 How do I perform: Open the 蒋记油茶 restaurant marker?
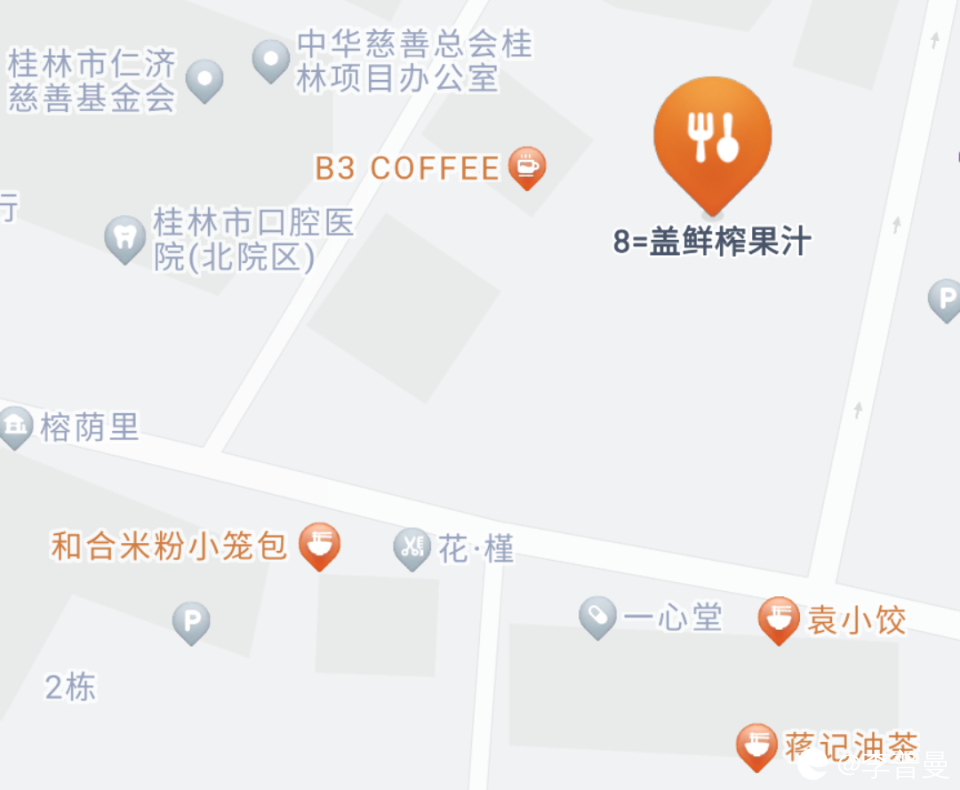click(x=756, y=745)
